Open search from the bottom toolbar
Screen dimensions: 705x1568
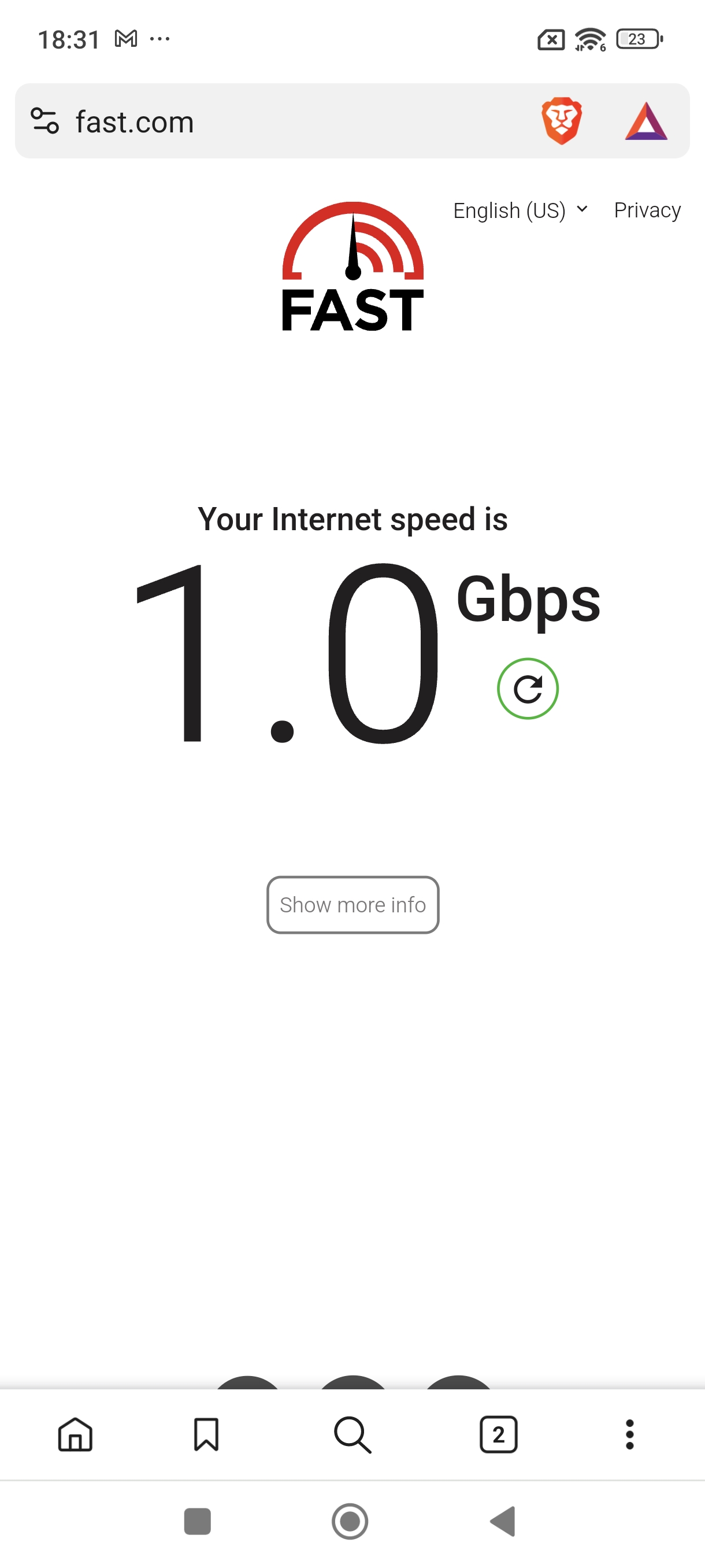tap(352, 1434)
